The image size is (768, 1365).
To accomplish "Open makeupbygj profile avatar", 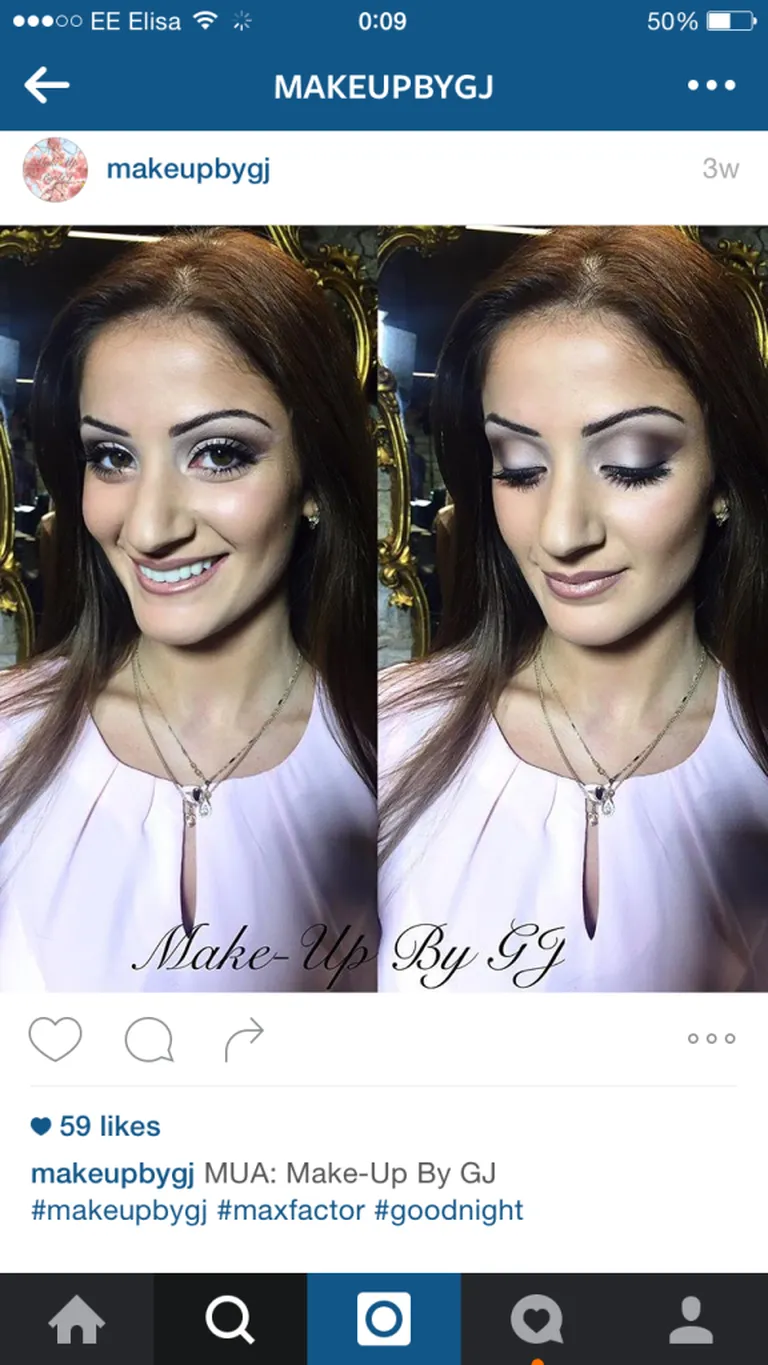I will pyautogui.click(x=55, y=169).
